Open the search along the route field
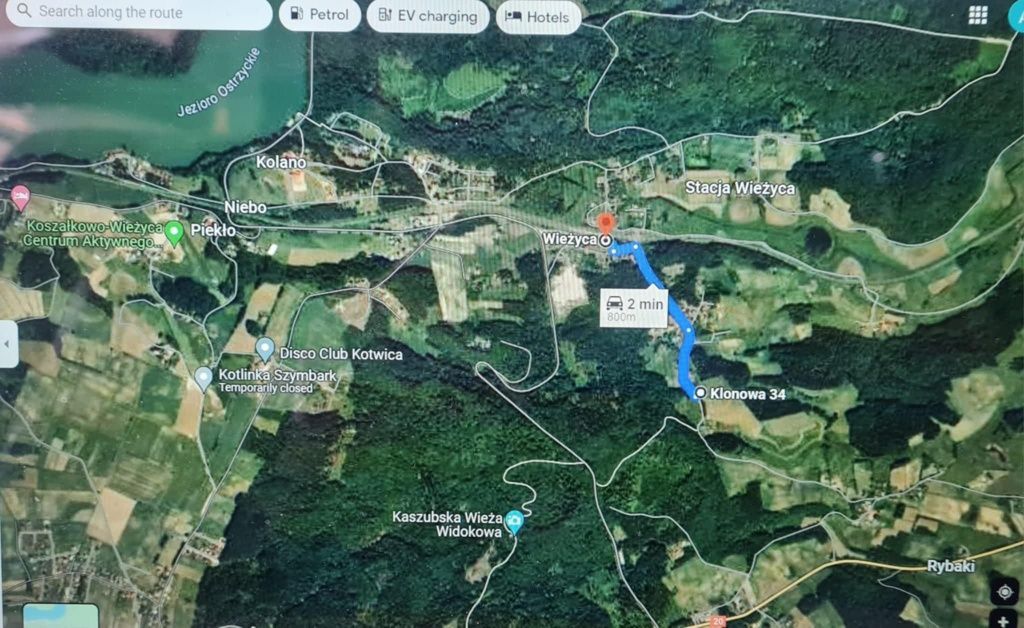Screen dimensions: 1024x628 pos(140,13)
